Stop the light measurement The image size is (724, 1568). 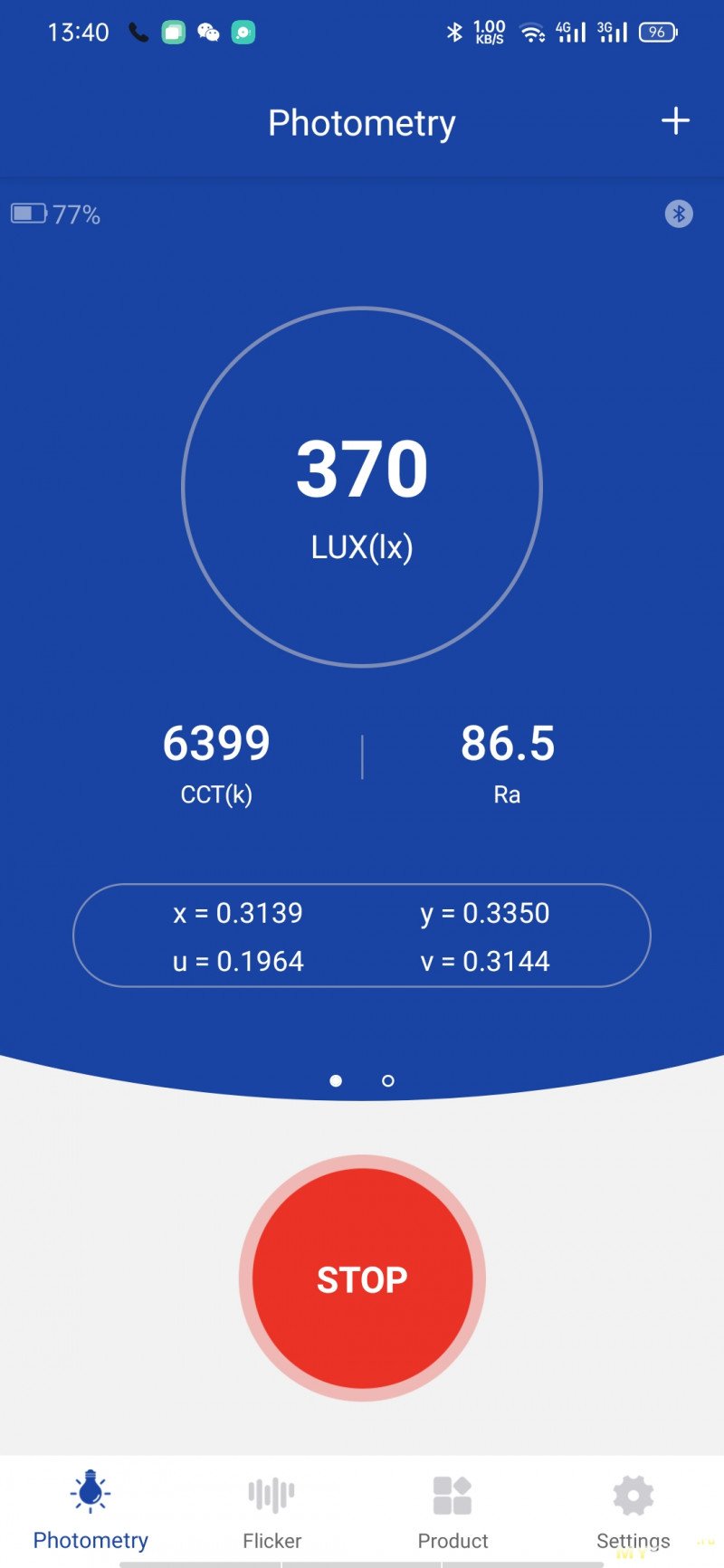362,1278
